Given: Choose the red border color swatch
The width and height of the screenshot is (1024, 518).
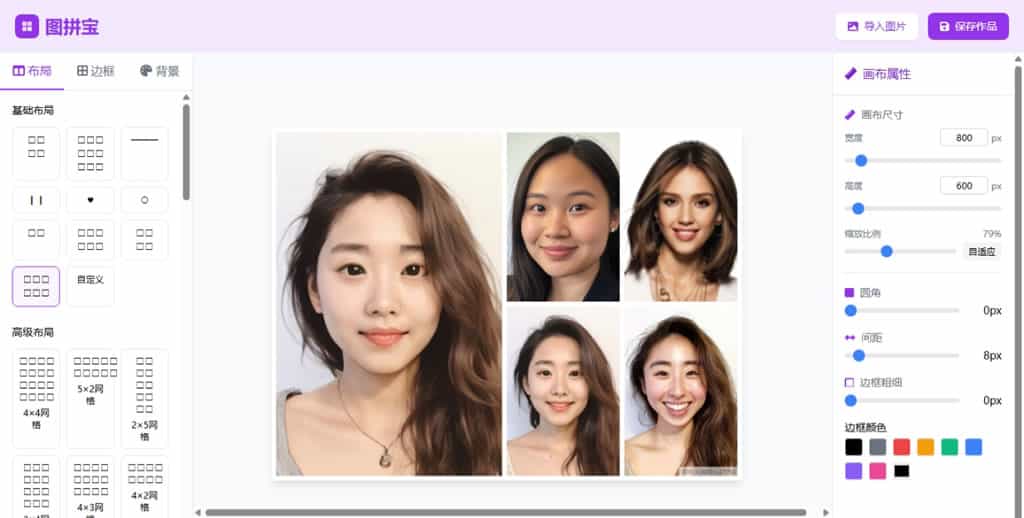Looking at the screenshot, I should pos(902,447).
